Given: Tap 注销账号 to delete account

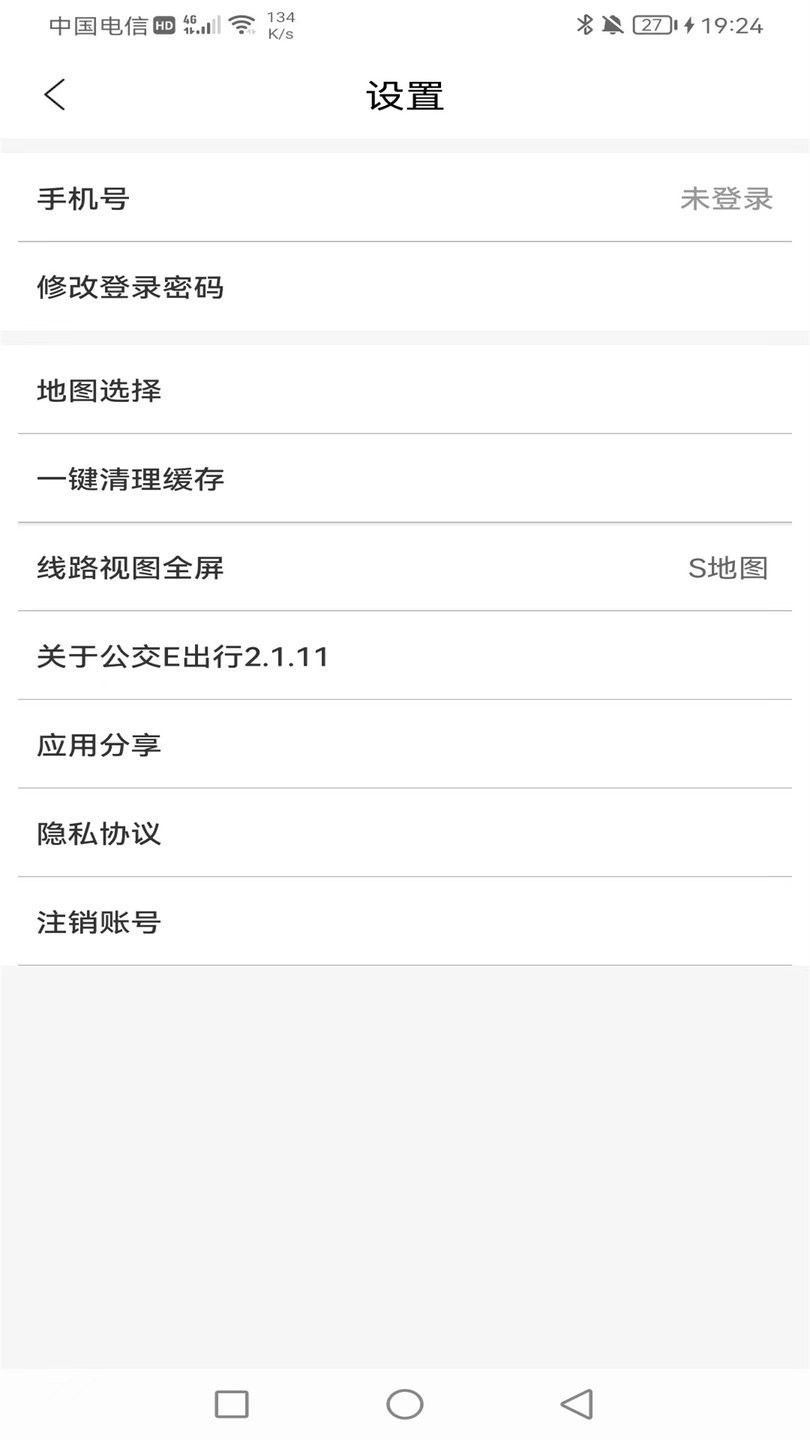Looking at the screenshot, I should point(405,921).
